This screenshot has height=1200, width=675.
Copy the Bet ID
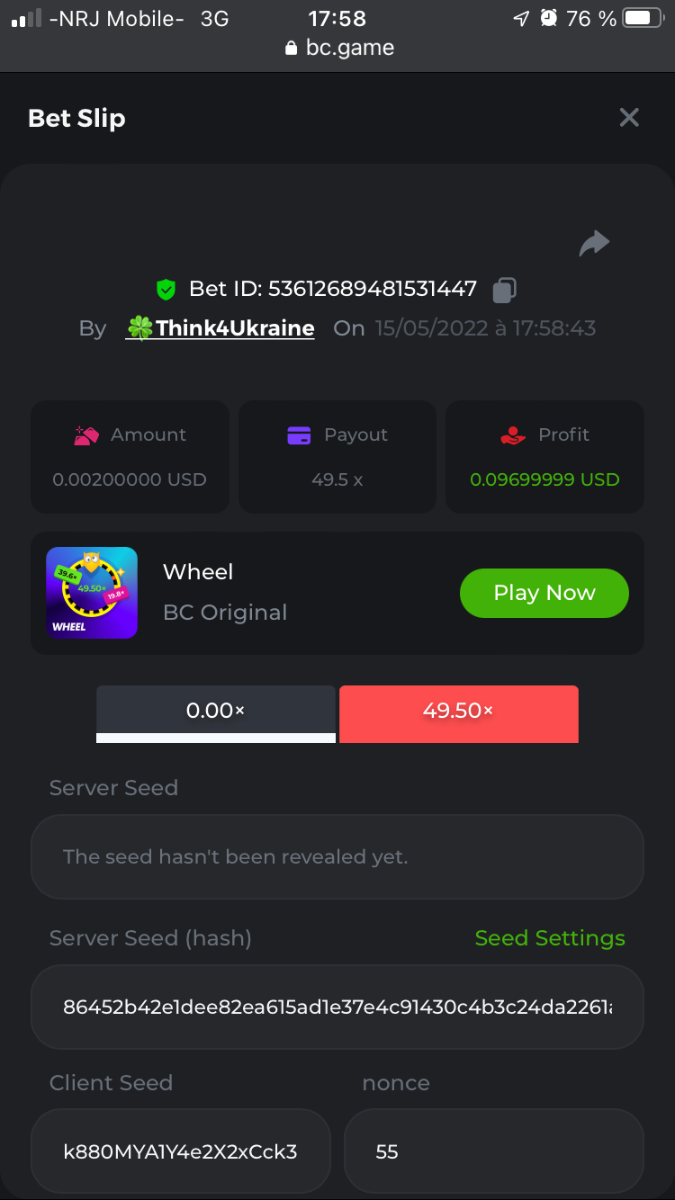(x=505, y=290)
